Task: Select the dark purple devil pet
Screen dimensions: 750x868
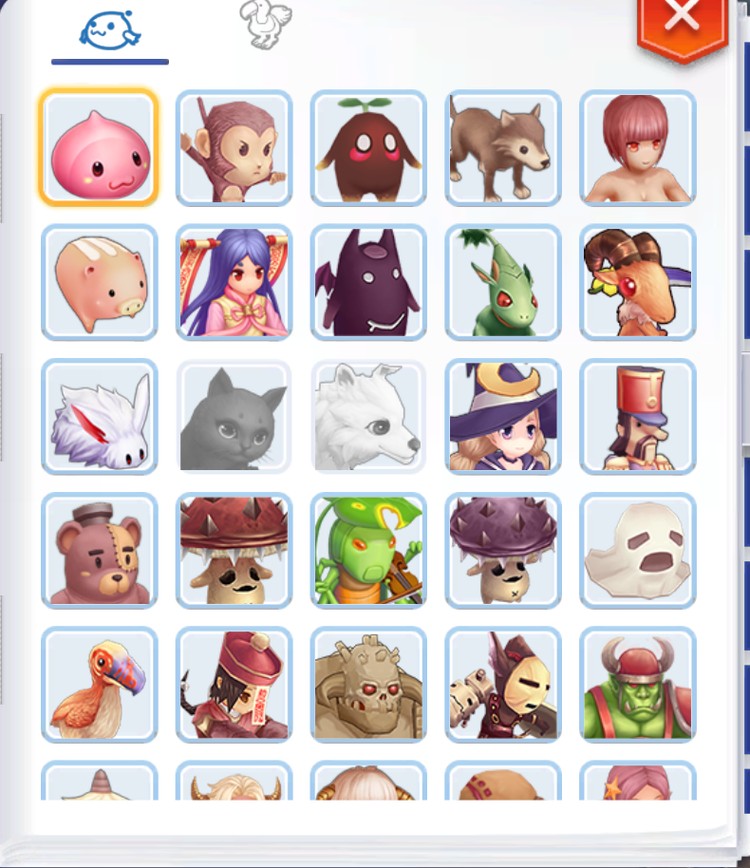Action: 368,282
